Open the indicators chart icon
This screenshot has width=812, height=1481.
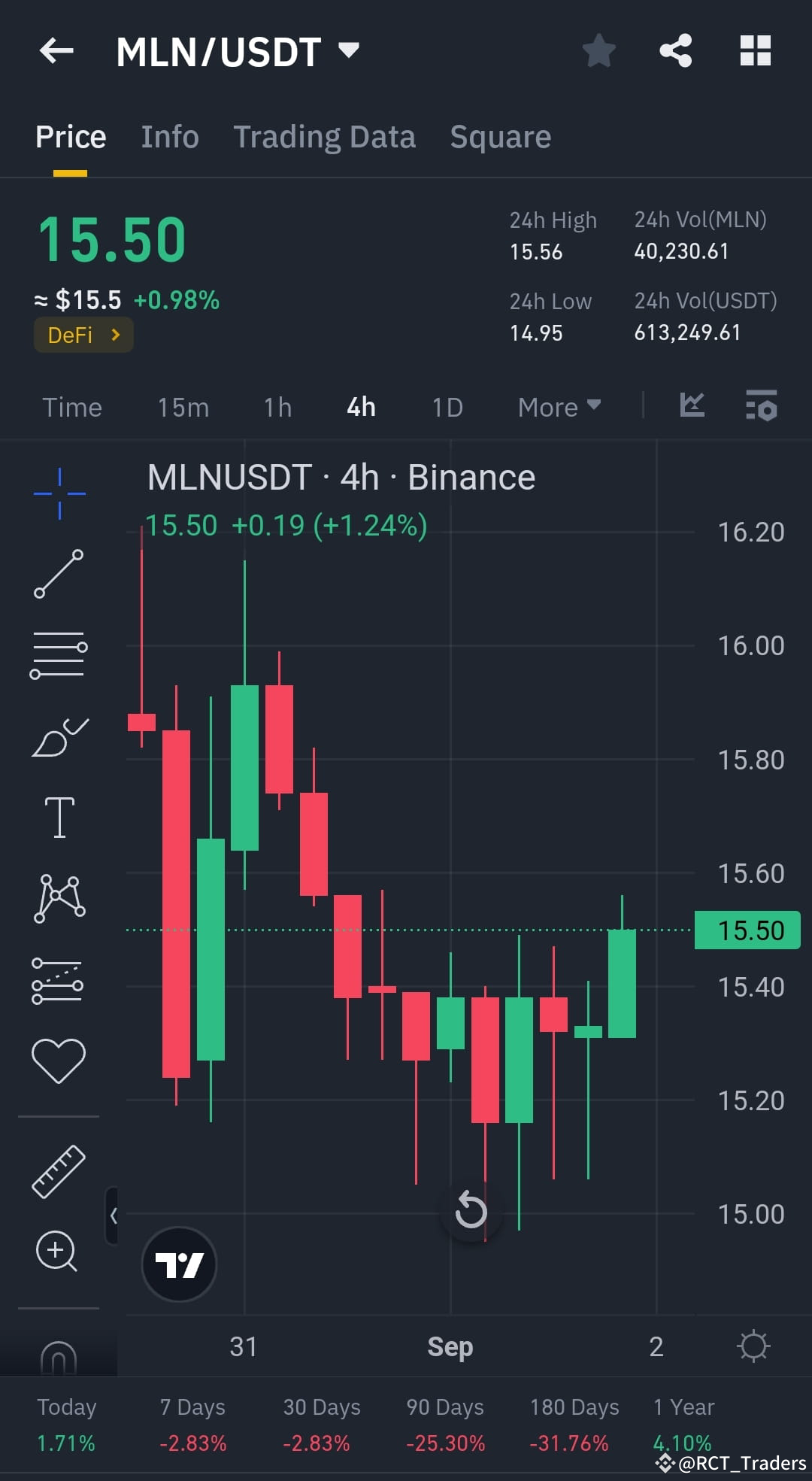click(x=690, y=406)
